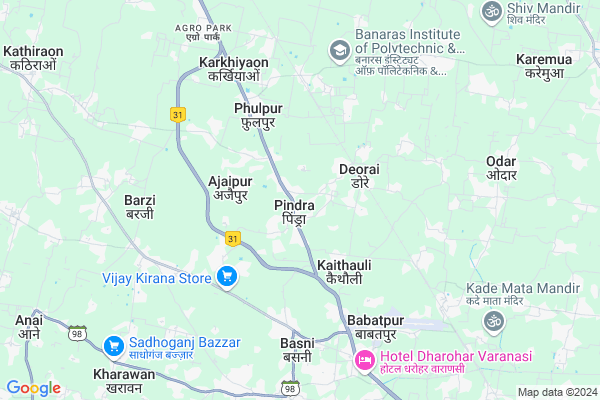
Task: Select Sadhoganj Bazzar shopping marker
Action: point(114,346)
